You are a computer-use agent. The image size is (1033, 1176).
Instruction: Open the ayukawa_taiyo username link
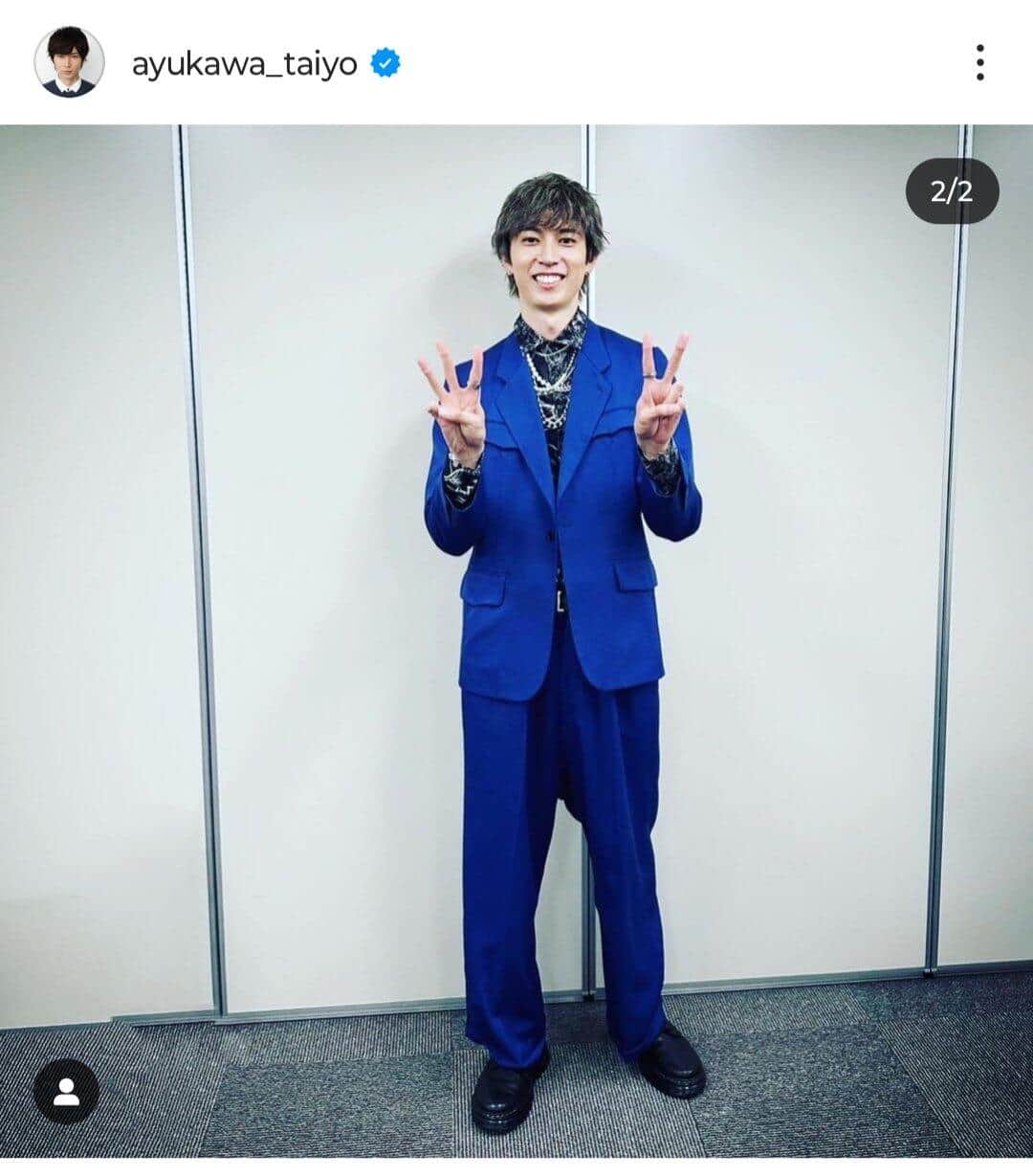pyautogui.click(x=245, y=64)
